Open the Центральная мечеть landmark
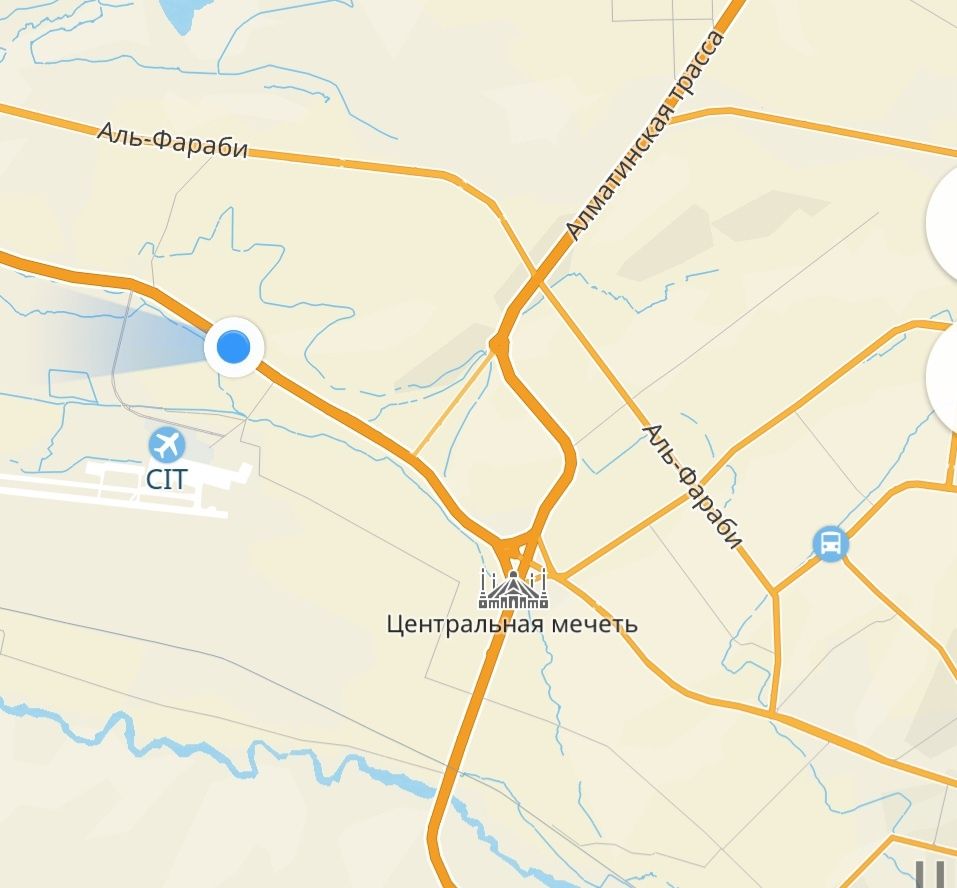 (x=513, y=589)
